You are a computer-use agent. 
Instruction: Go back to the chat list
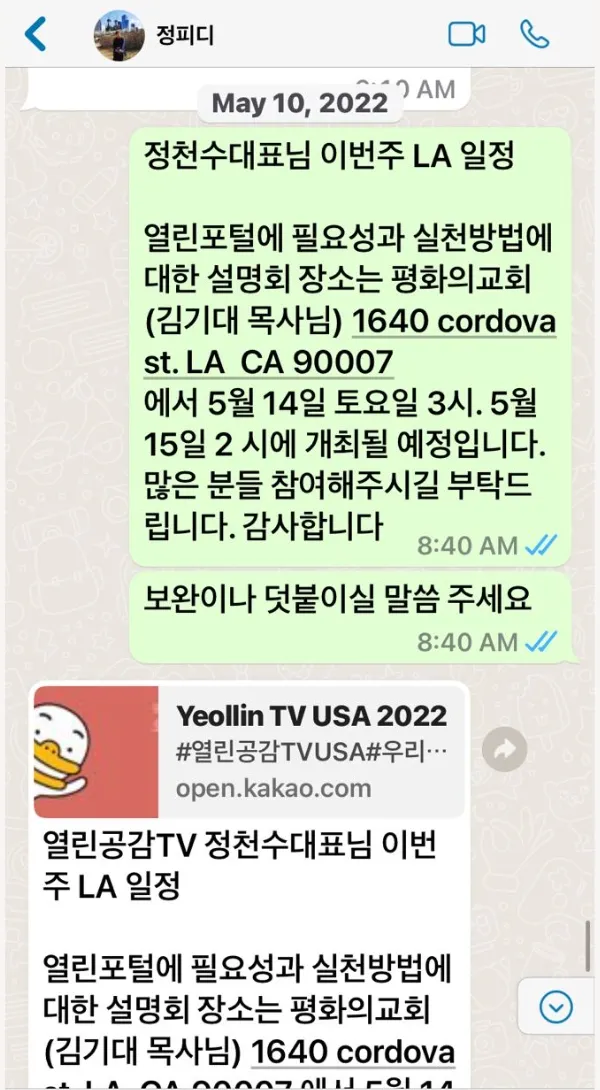36,35
